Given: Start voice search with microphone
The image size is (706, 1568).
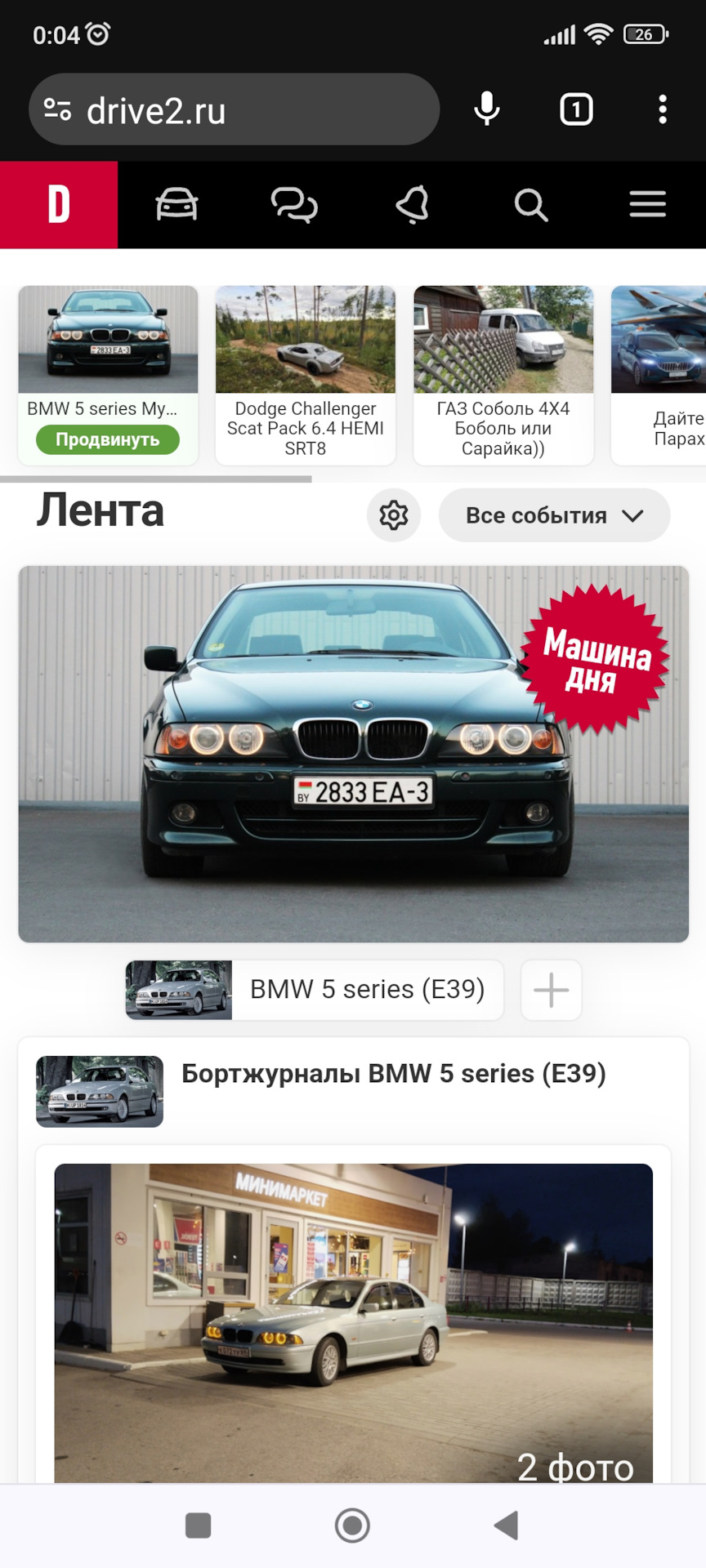Looking at the screenshot, I should click(x=487, y=109).
